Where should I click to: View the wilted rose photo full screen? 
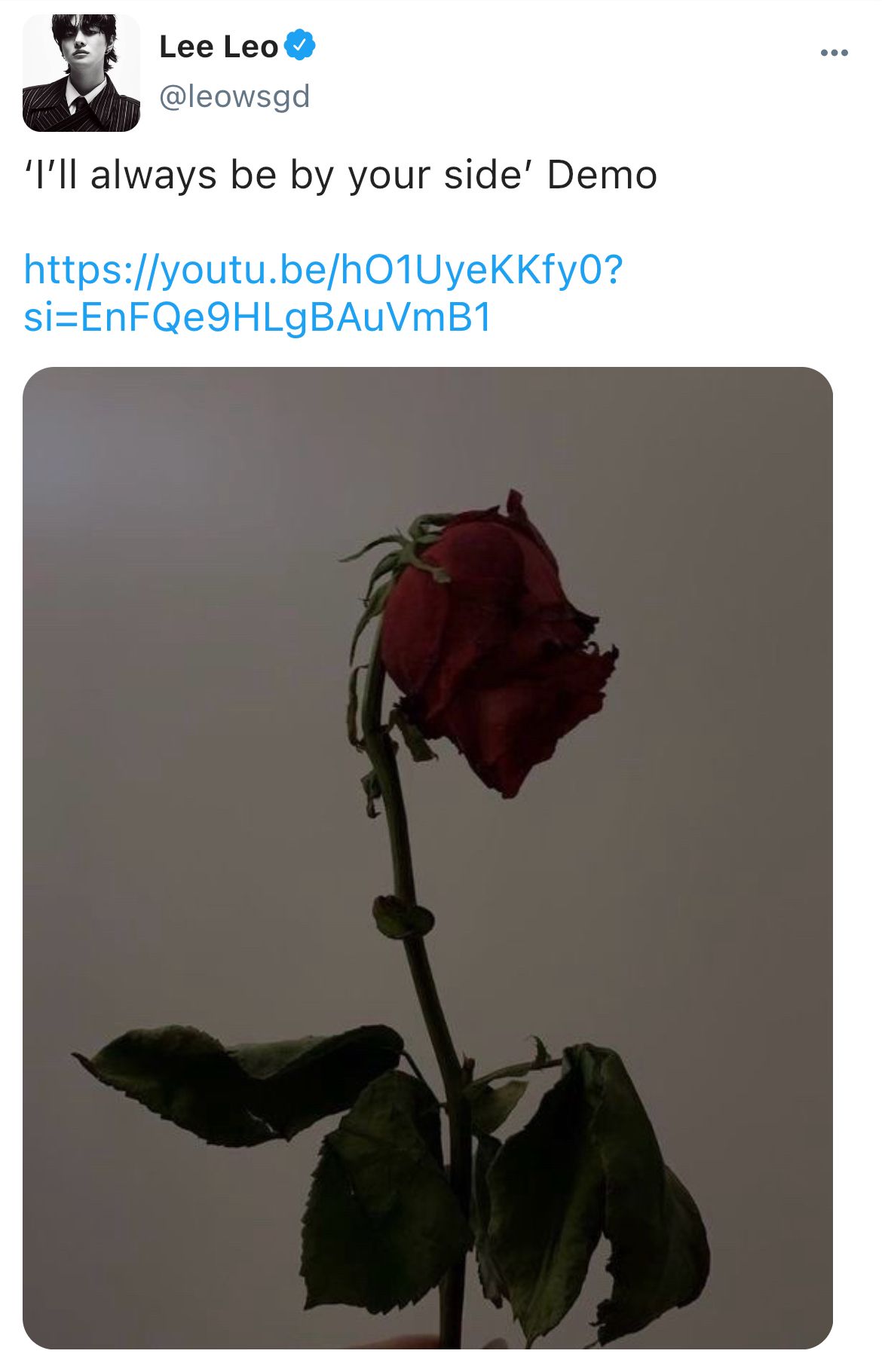(427, 857)
